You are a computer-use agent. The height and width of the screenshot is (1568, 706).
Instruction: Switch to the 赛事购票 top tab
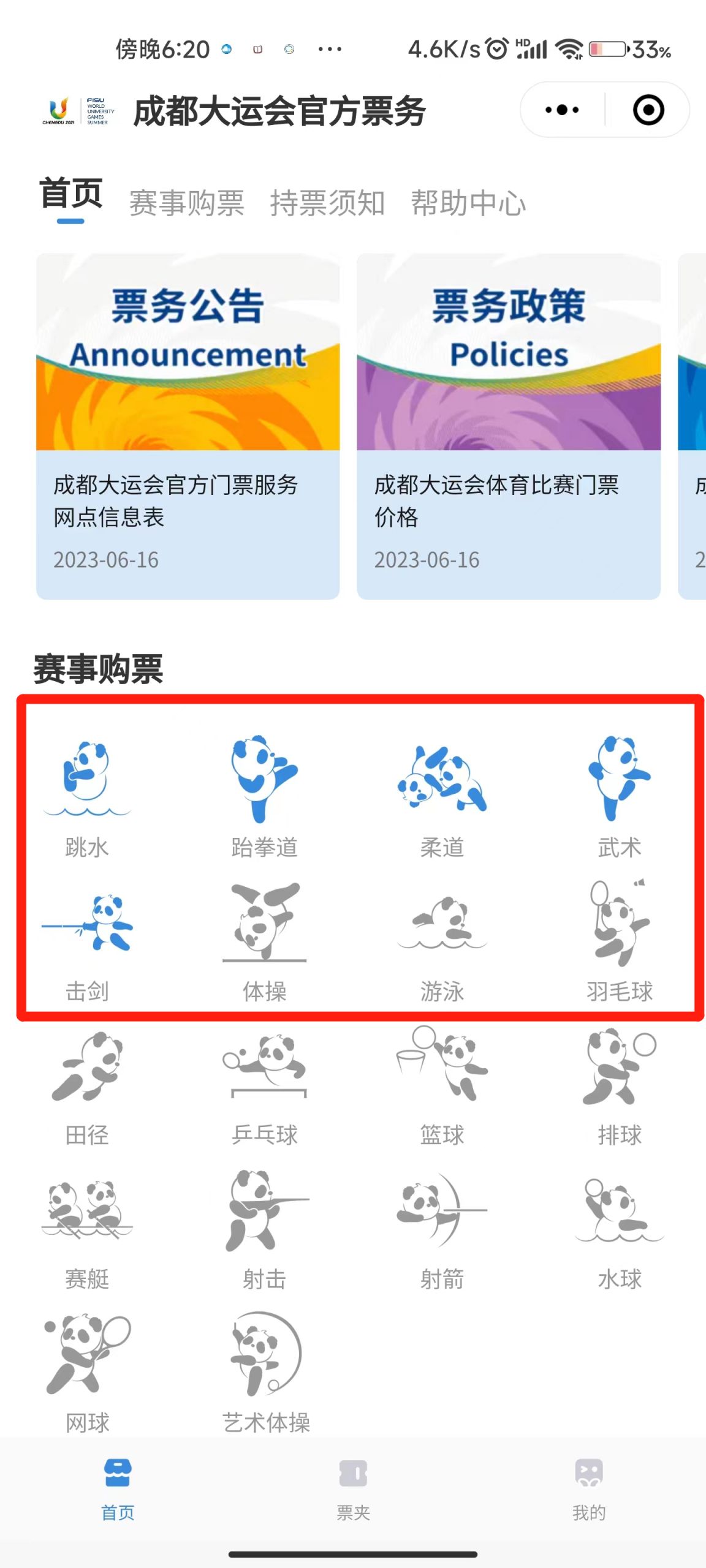187,203
